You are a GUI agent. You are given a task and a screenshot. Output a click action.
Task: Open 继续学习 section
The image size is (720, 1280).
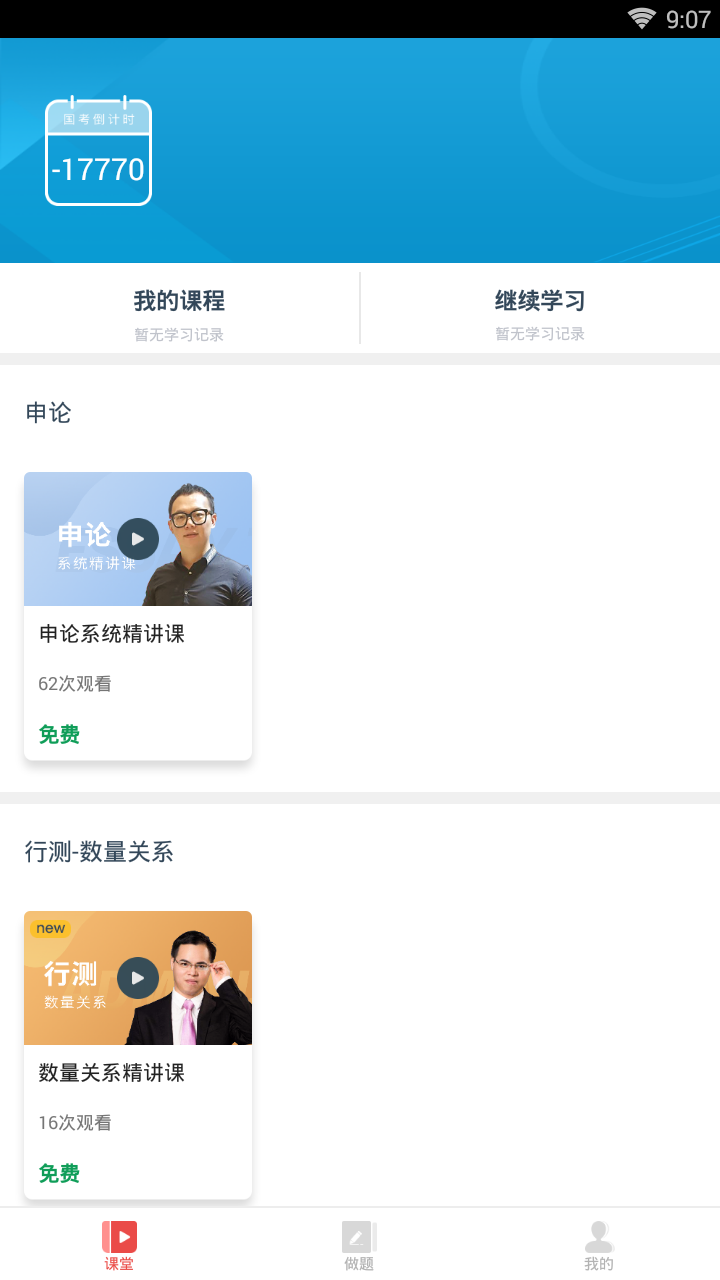click(x=540, y=310)
